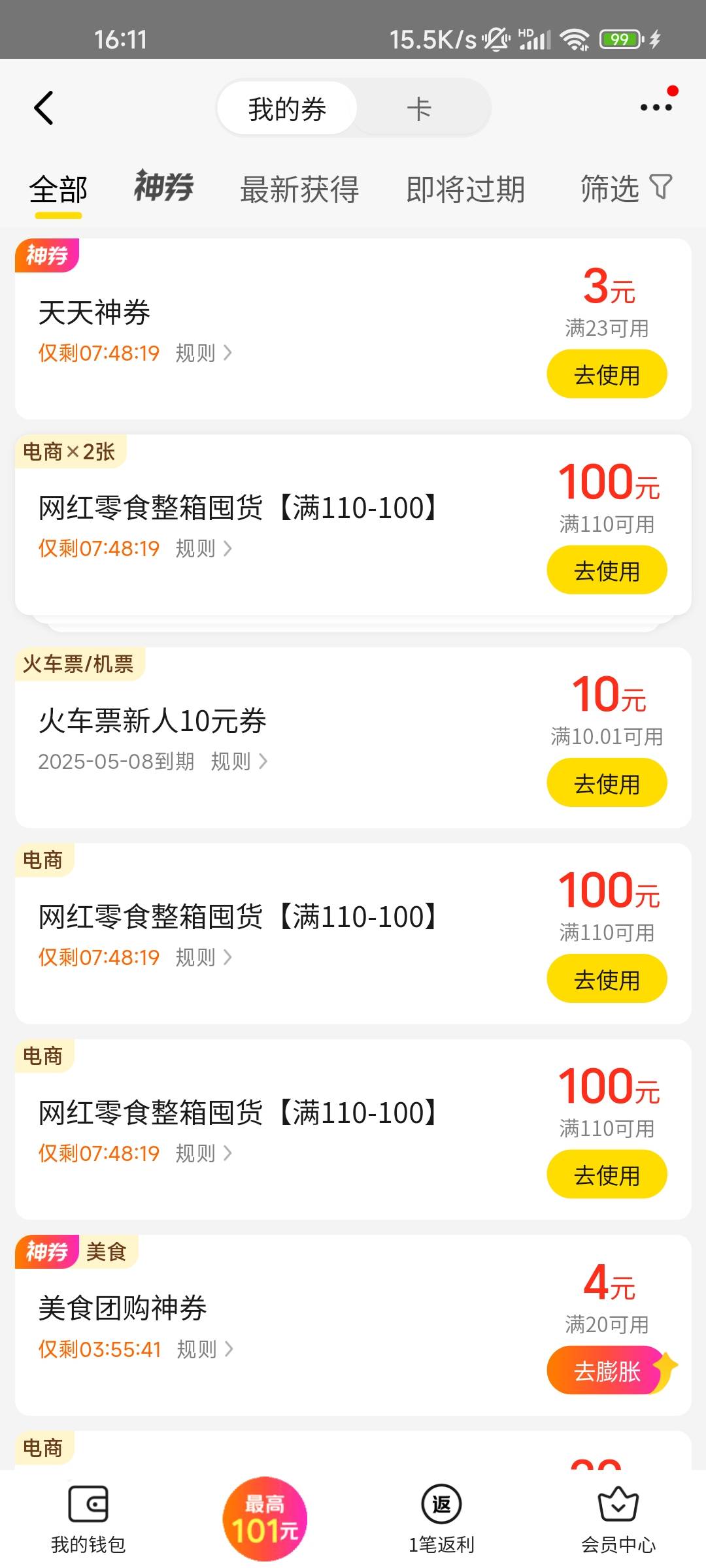Open the three-dot overflow menu
706x1568 pixels.
point(656,107)
